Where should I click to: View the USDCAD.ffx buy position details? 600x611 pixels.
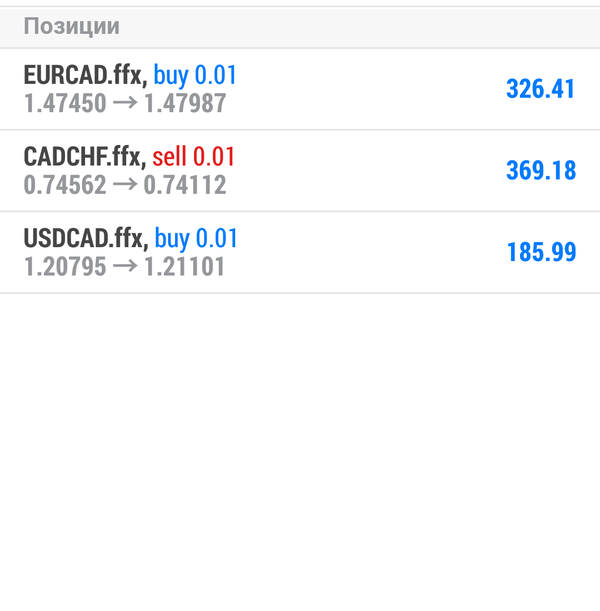click(300, 252)
